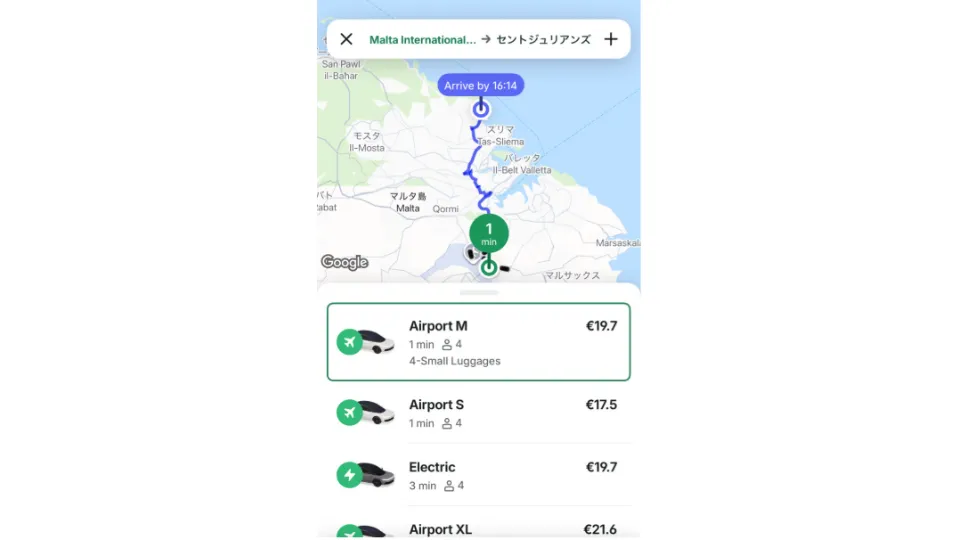The height and width of the screenshot is (540, 960).
Task: Pick the Electric ride option
Action: coord(478,475)
